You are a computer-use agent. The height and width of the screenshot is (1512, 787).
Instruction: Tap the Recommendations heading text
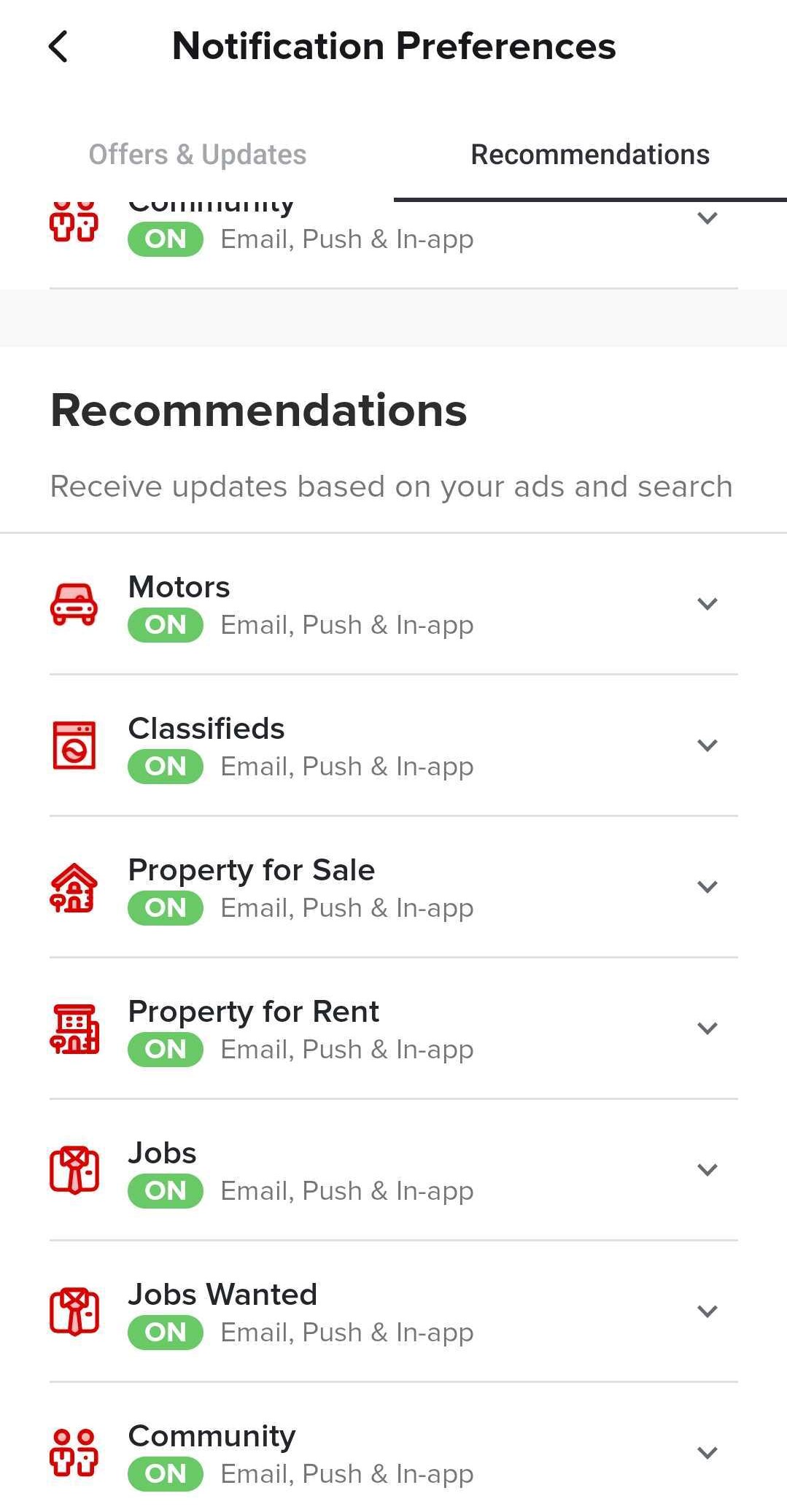(259, 411)
